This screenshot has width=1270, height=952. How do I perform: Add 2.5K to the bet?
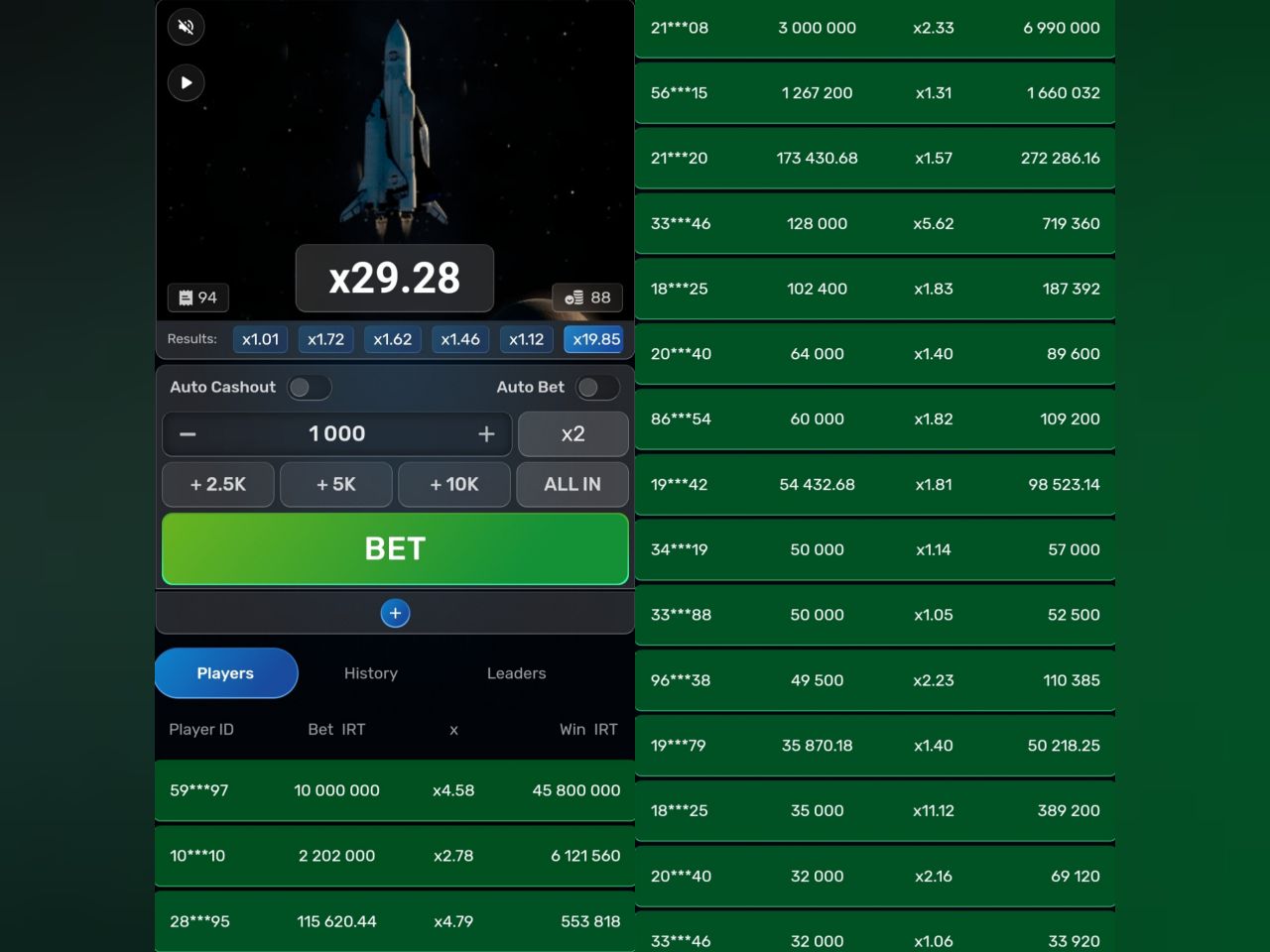tap(218, 485)
